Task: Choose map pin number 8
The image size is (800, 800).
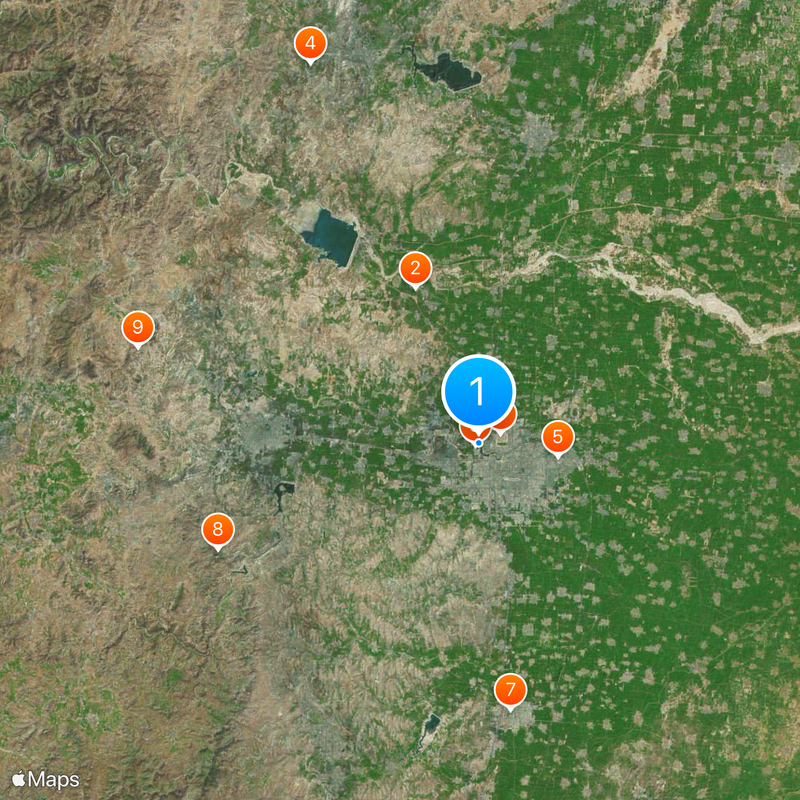Action: click(x=217, y=530)
